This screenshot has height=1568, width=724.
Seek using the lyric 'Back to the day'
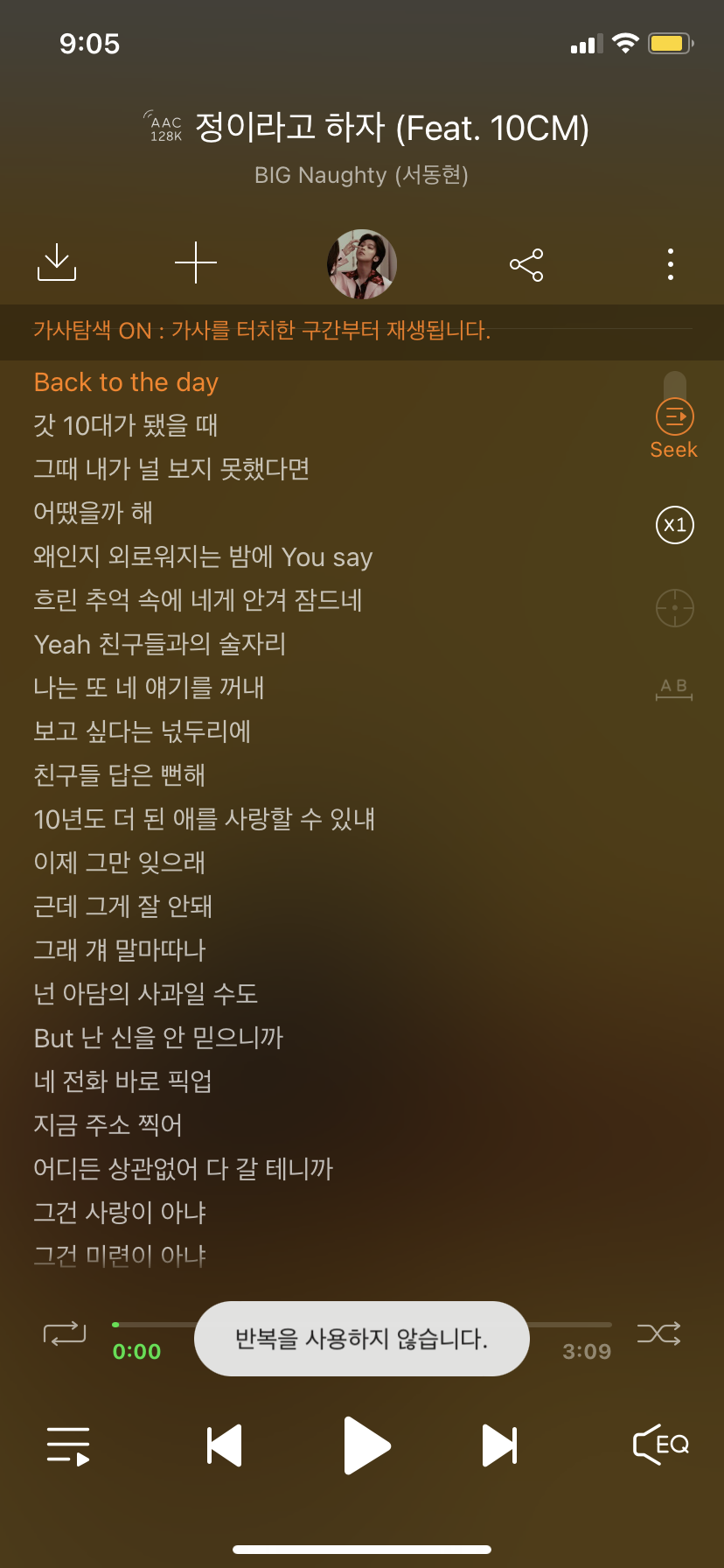pyautogui.click(x=125, y=382)
